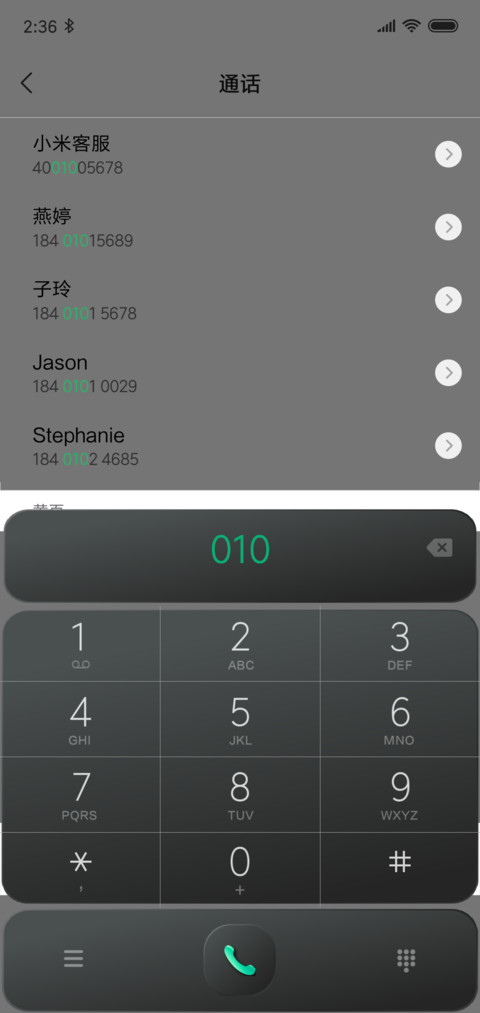Viewport: 480px width, 1013px height.
Task: Delete the last dialed digit
Action: click(440, 548)
